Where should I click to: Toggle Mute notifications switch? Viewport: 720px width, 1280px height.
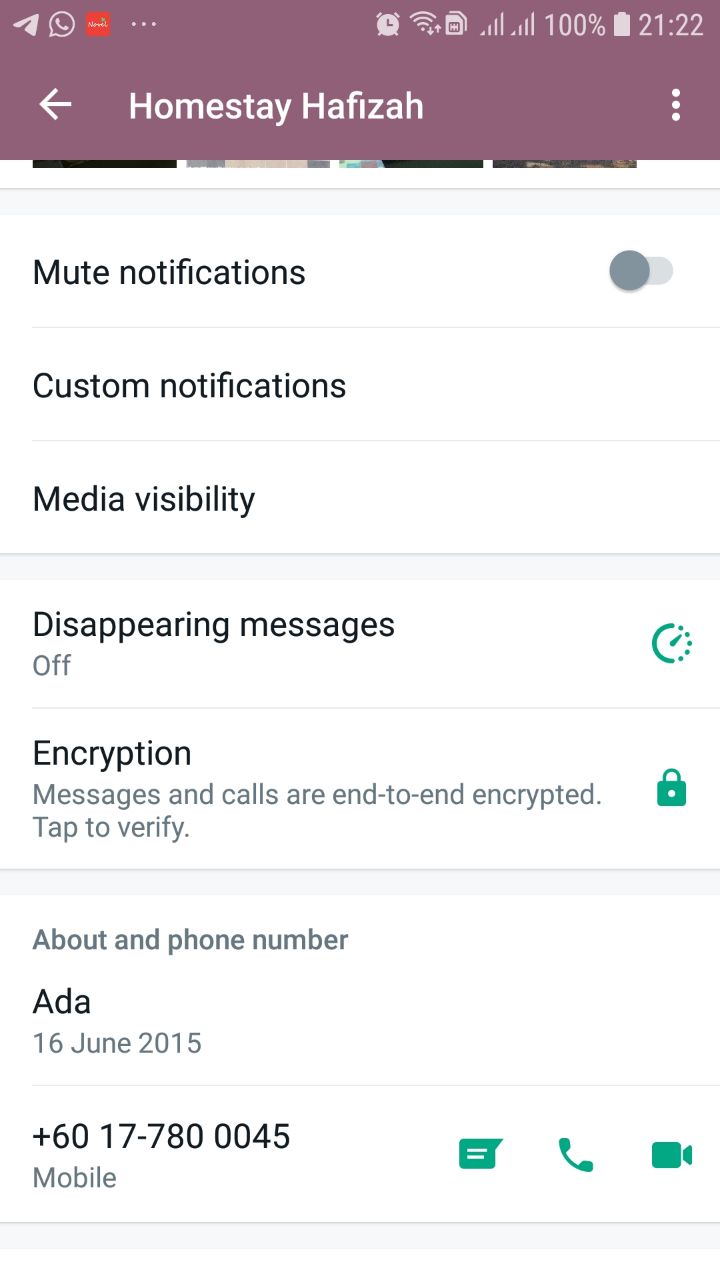(x=641, y=271)
